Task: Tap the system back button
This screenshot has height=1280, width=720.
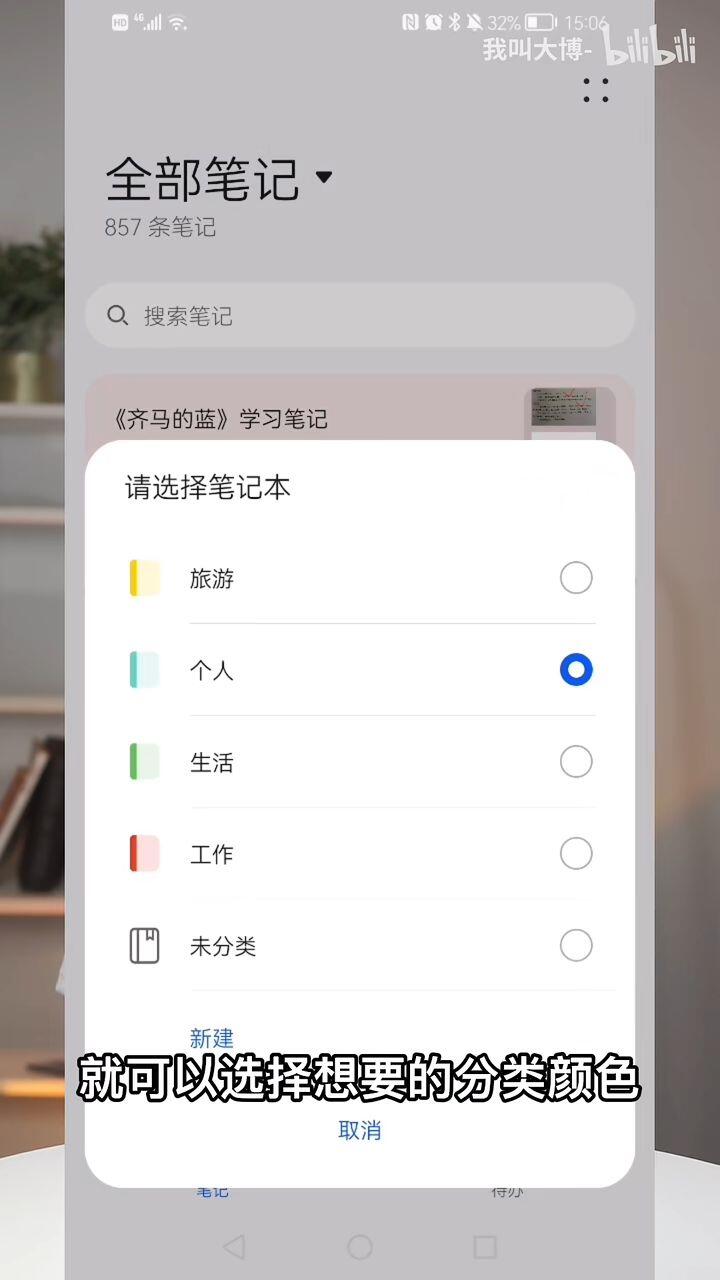Action: click(x=234, y=1246)
